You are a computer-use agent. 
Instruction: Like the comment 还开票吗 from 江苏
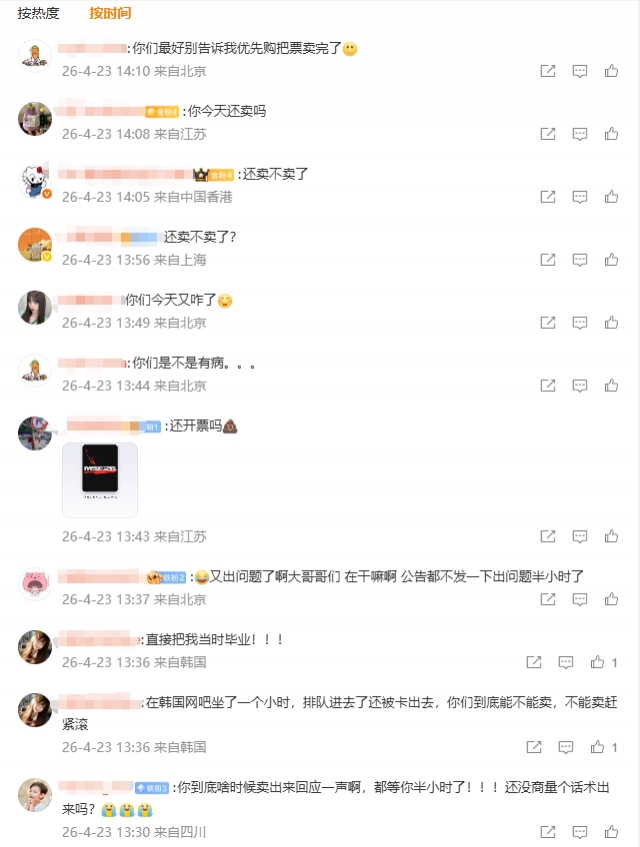(x=611, y=536)
